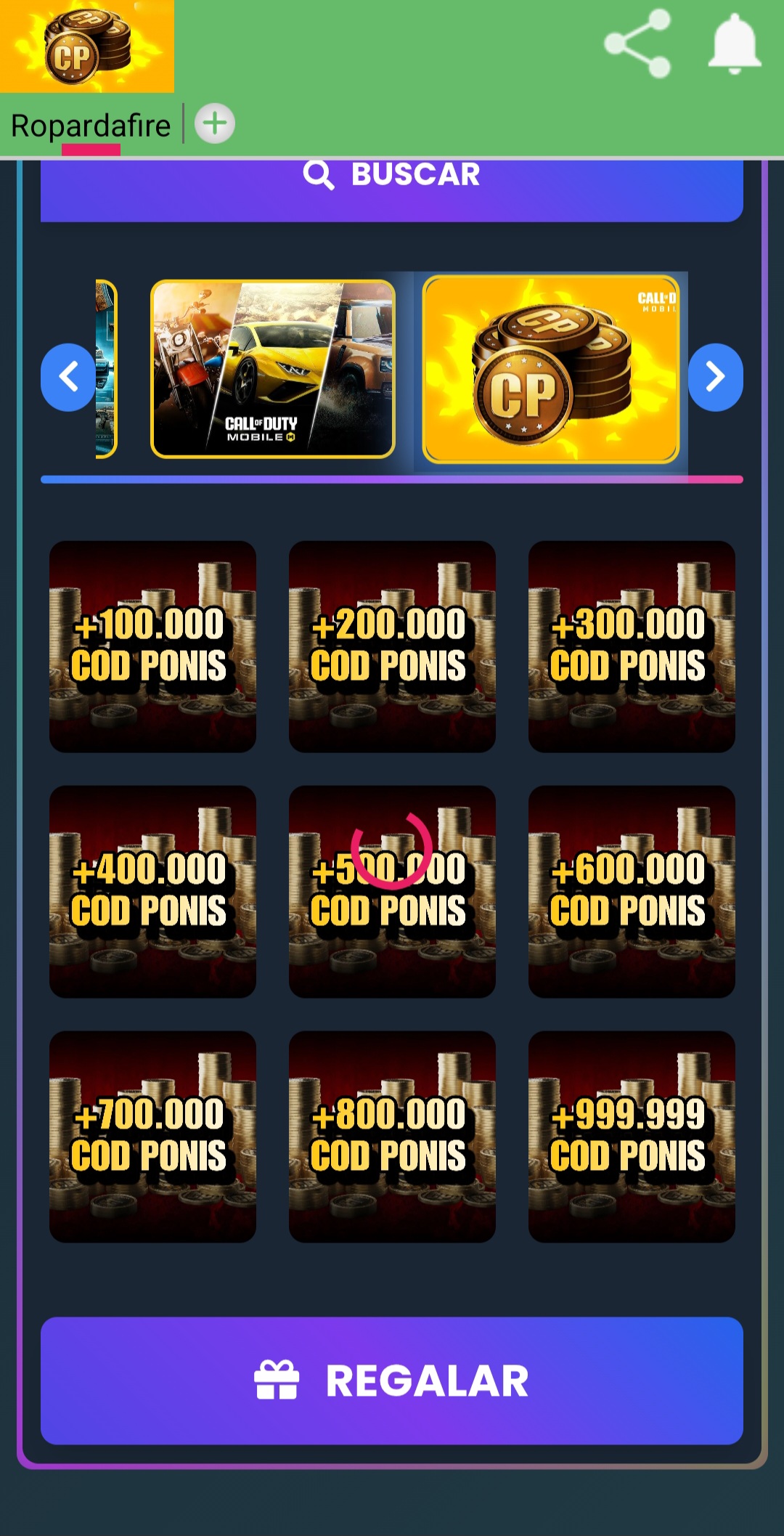Pick the +500.000 COD Points card

click(x=392, y=891)
